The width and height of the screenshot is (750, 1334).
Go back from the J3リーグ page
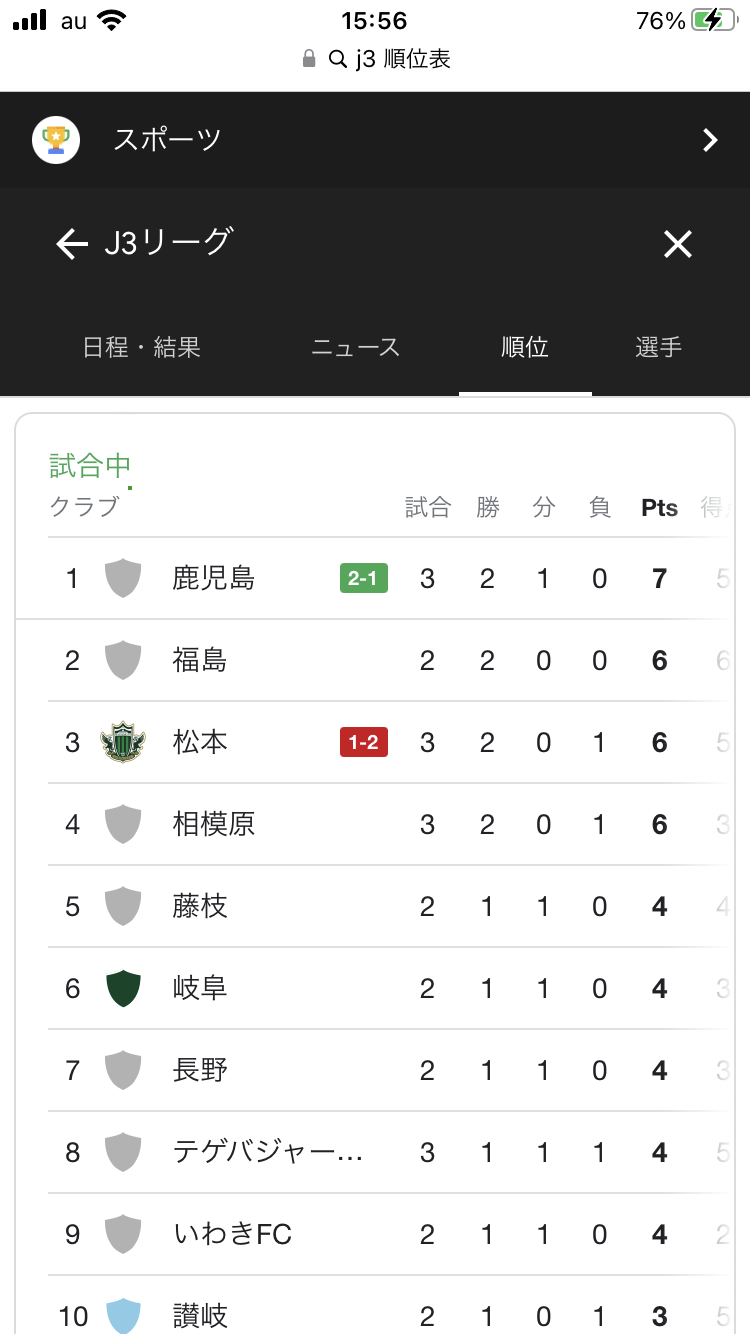(72, 244)
